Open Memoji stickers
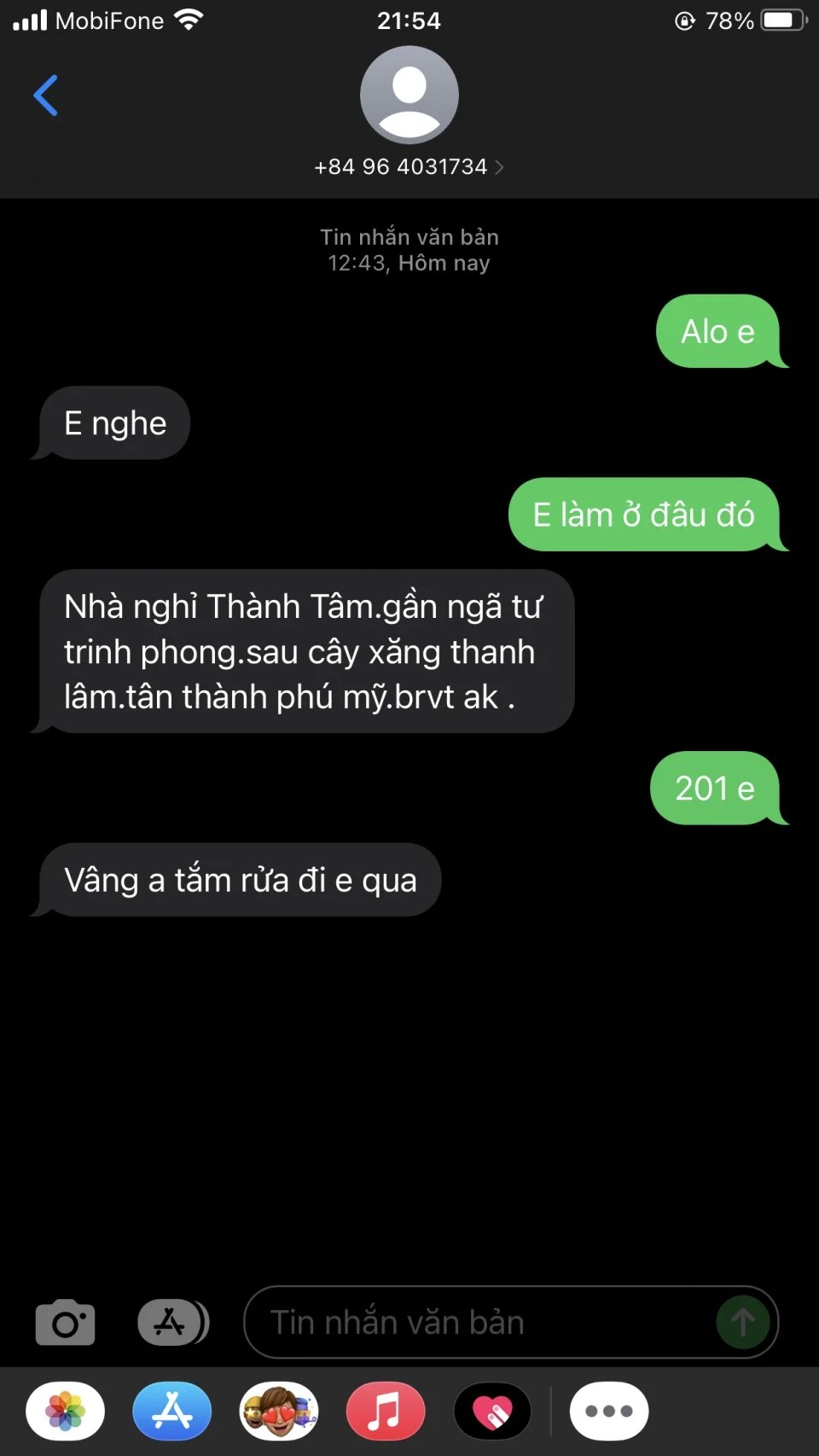819x1456 pixels. pyautogui.click(x=279, y=1411)
